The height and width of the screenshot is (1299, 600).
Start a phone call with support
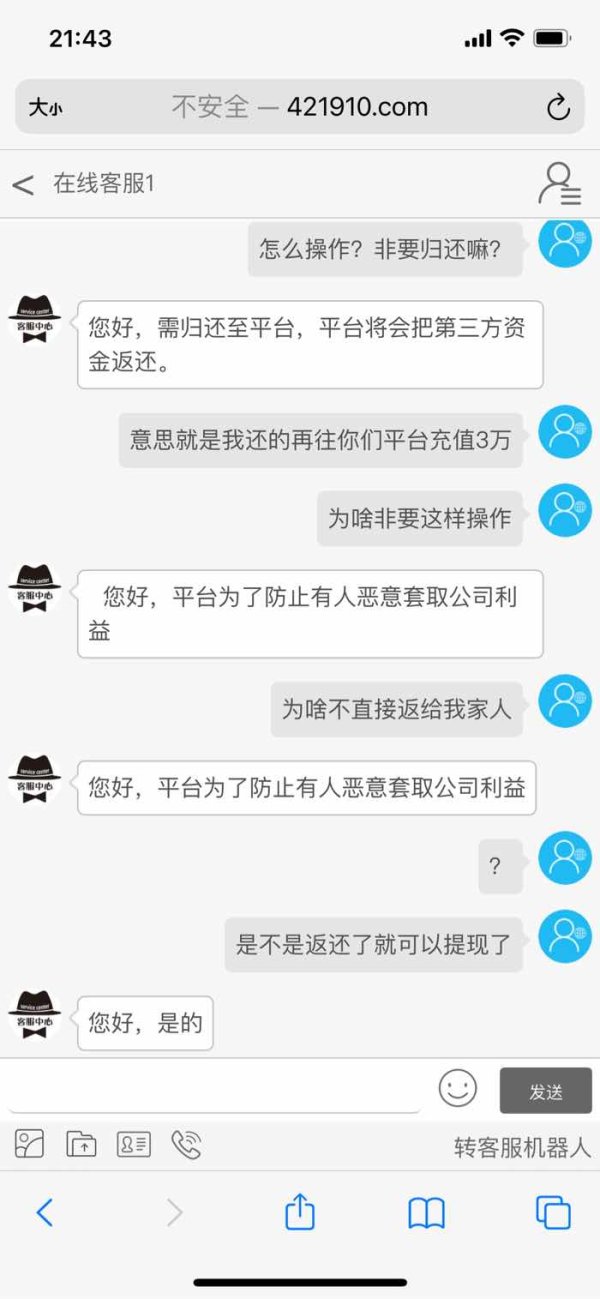point(186,1144)
